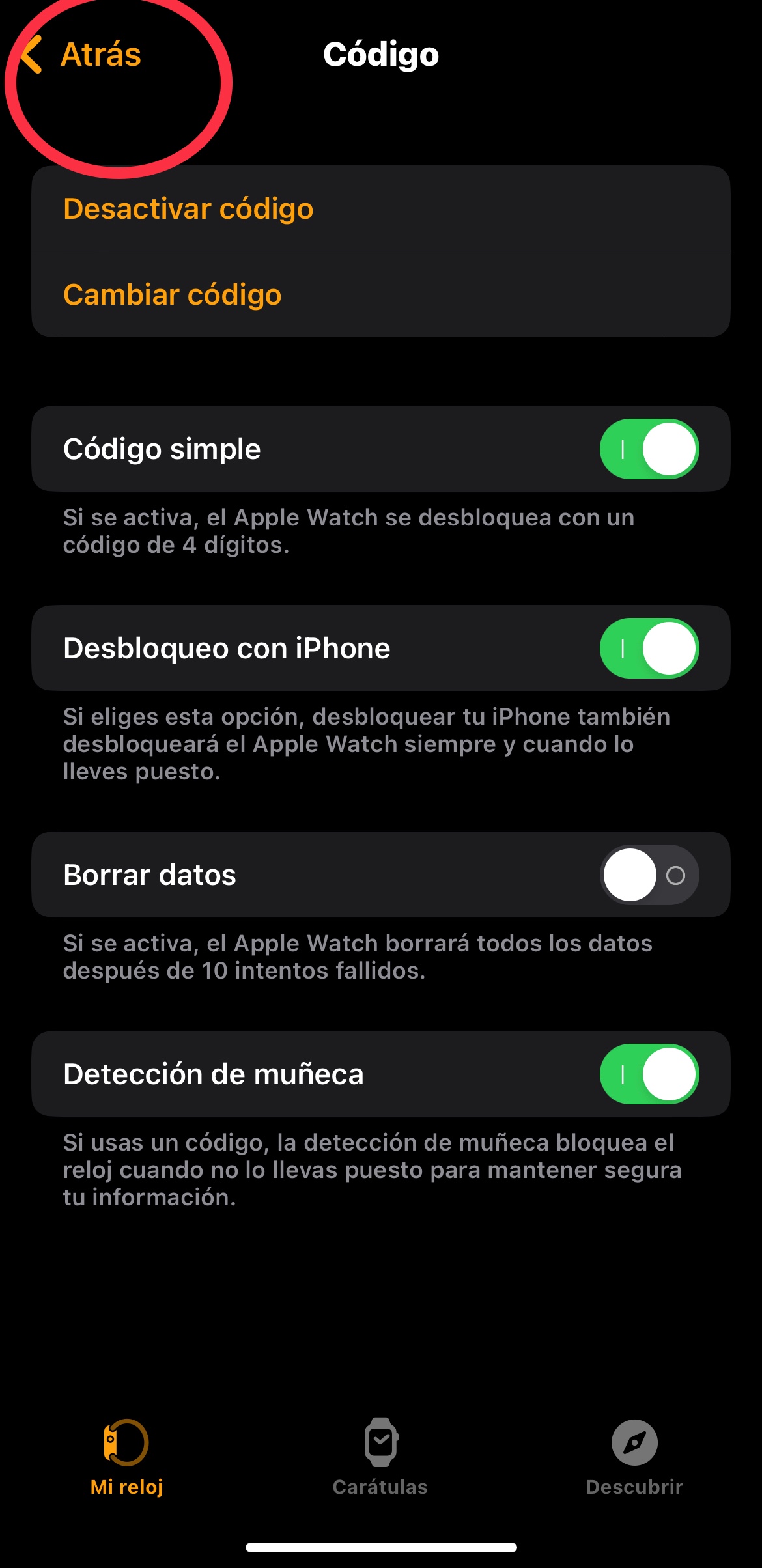Disable the Código simple switch
The image size is (762, 1568).
(x=649, y=449)
